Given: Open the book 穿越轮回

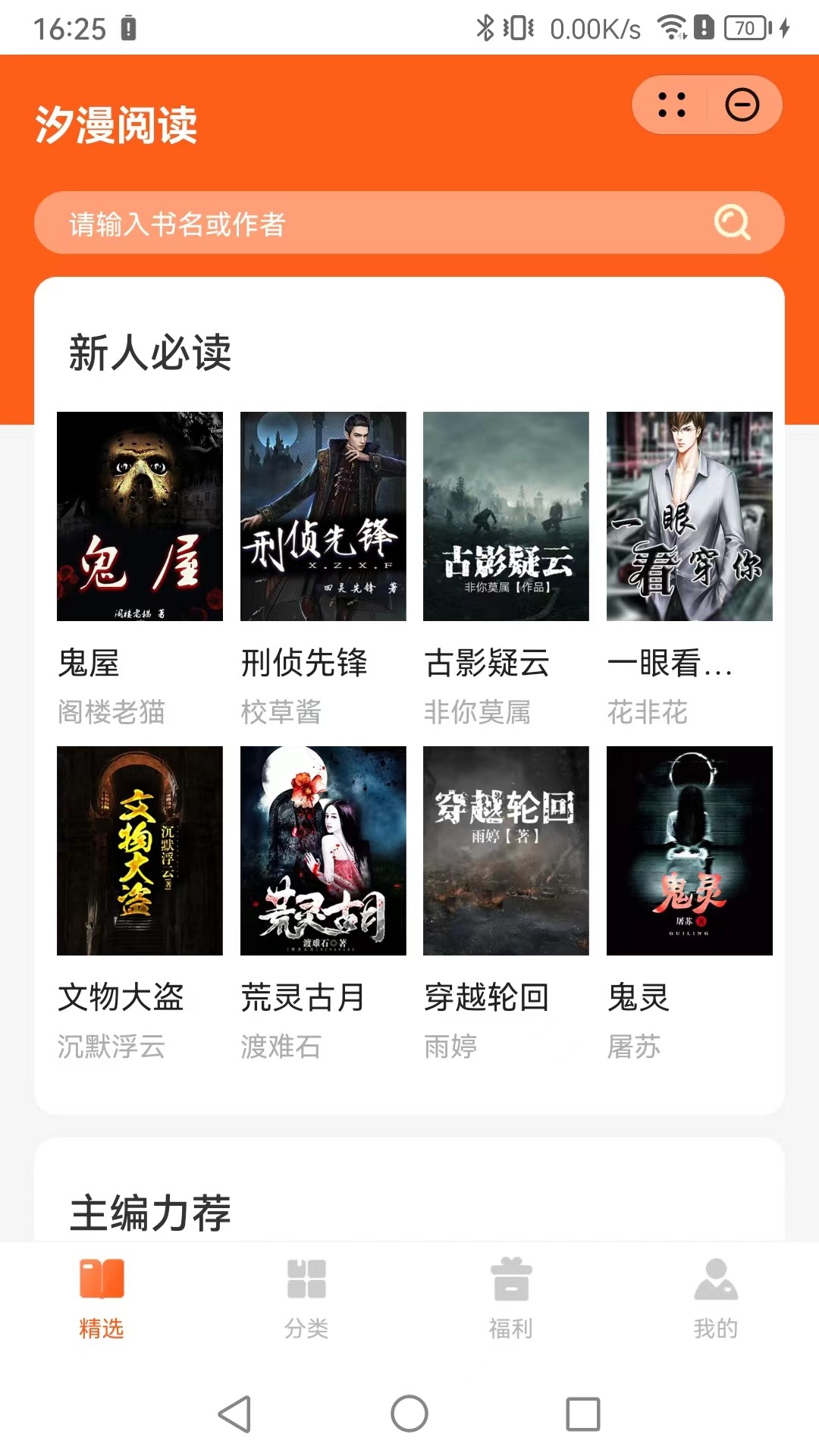Looking at the screenshot, I should [x=506, y=851].
